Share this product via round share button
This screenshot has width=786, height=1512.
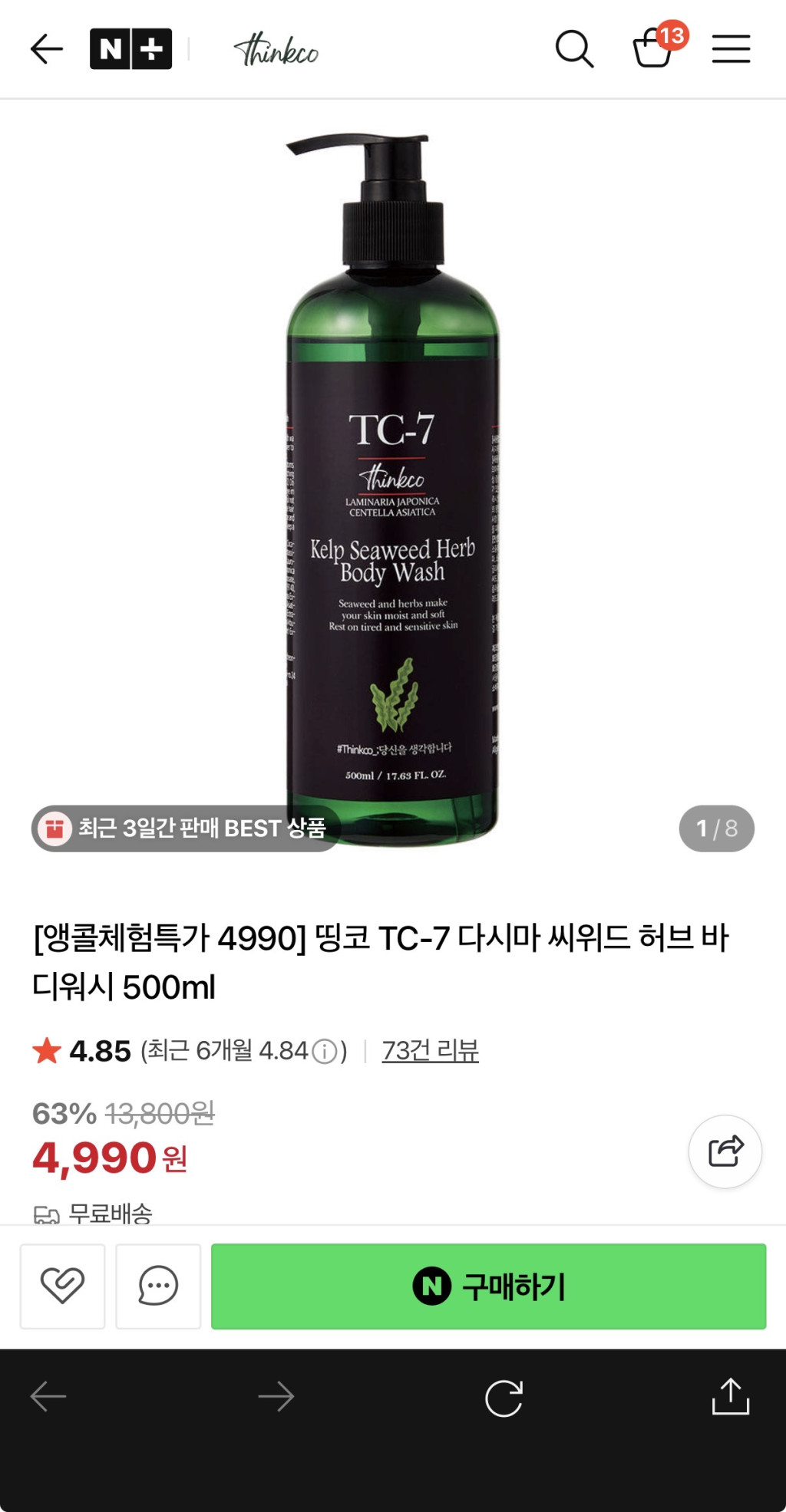pos(725,1151)
